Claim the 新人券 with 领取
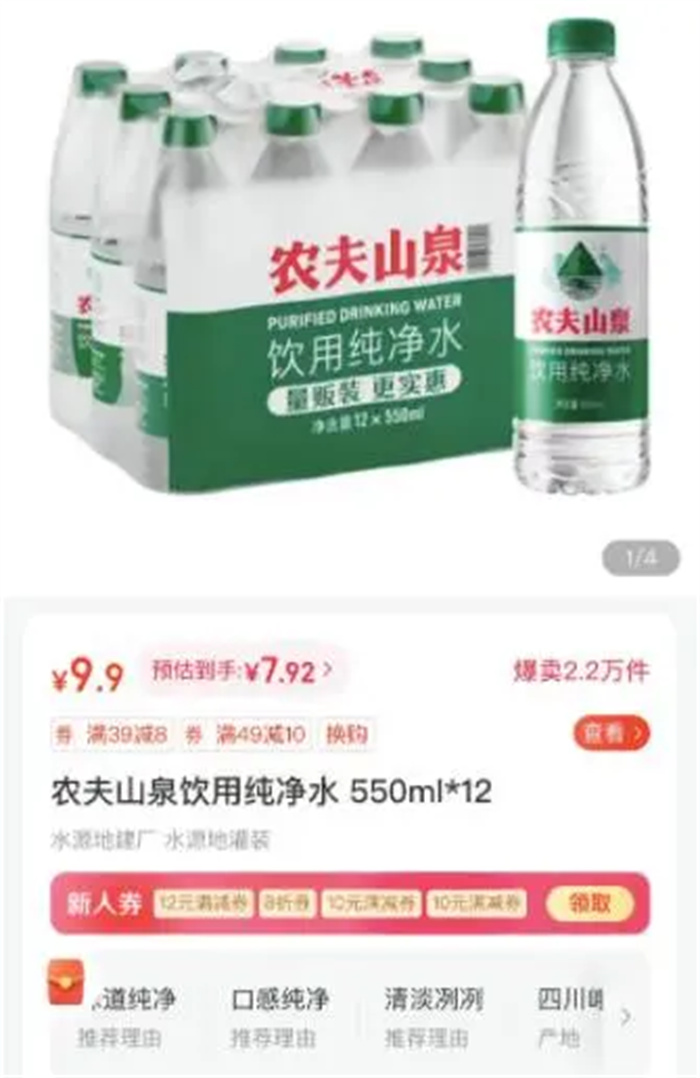 [590, 904]
